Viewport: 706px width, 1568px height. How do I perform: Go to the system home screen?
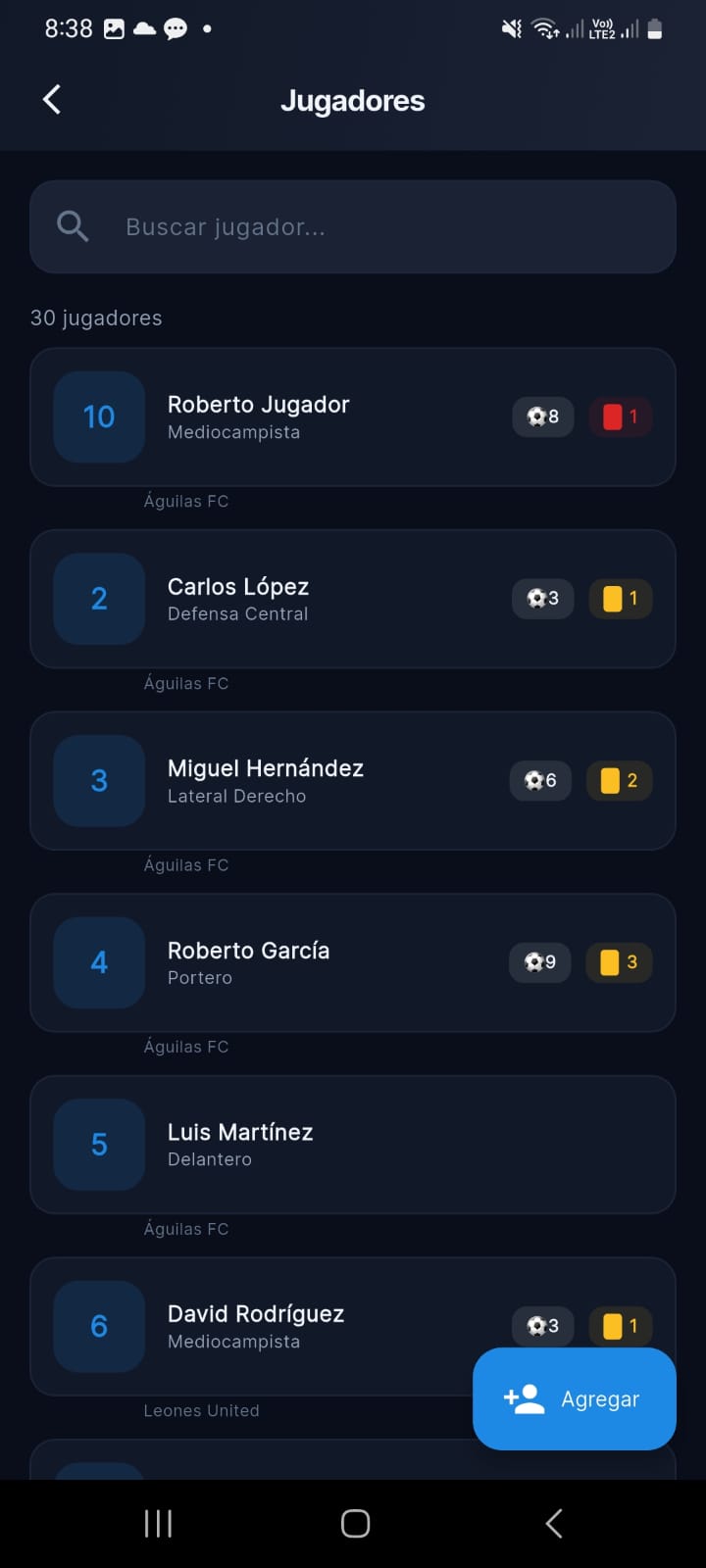[355, 1523]
